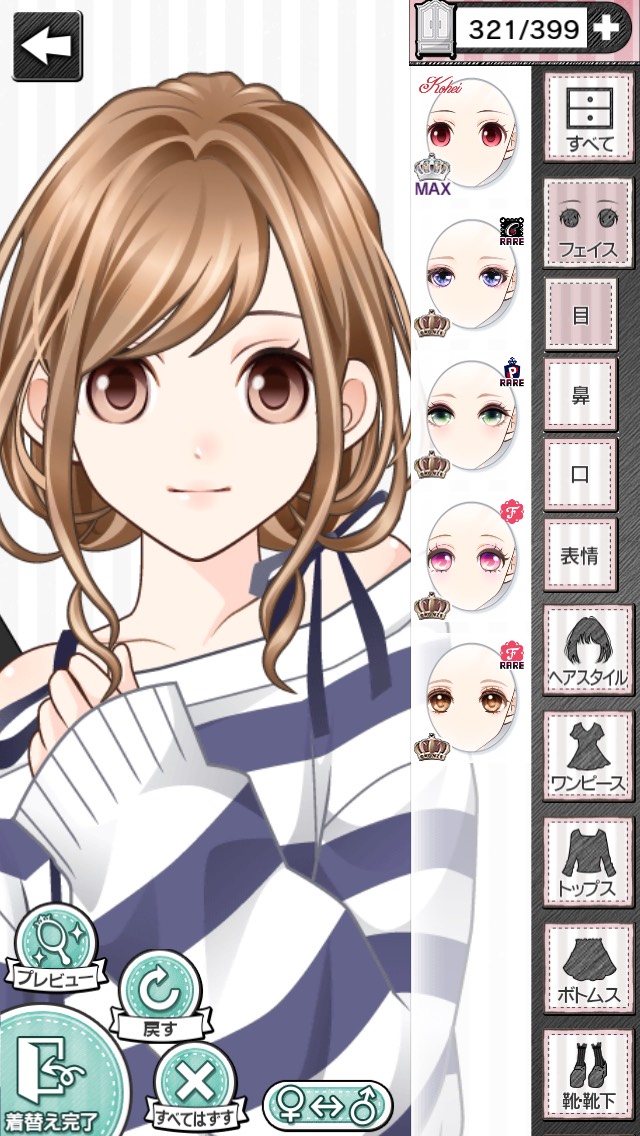Show the すべて (all) category
640x1136 pixels.
click(x=590, y=118)
